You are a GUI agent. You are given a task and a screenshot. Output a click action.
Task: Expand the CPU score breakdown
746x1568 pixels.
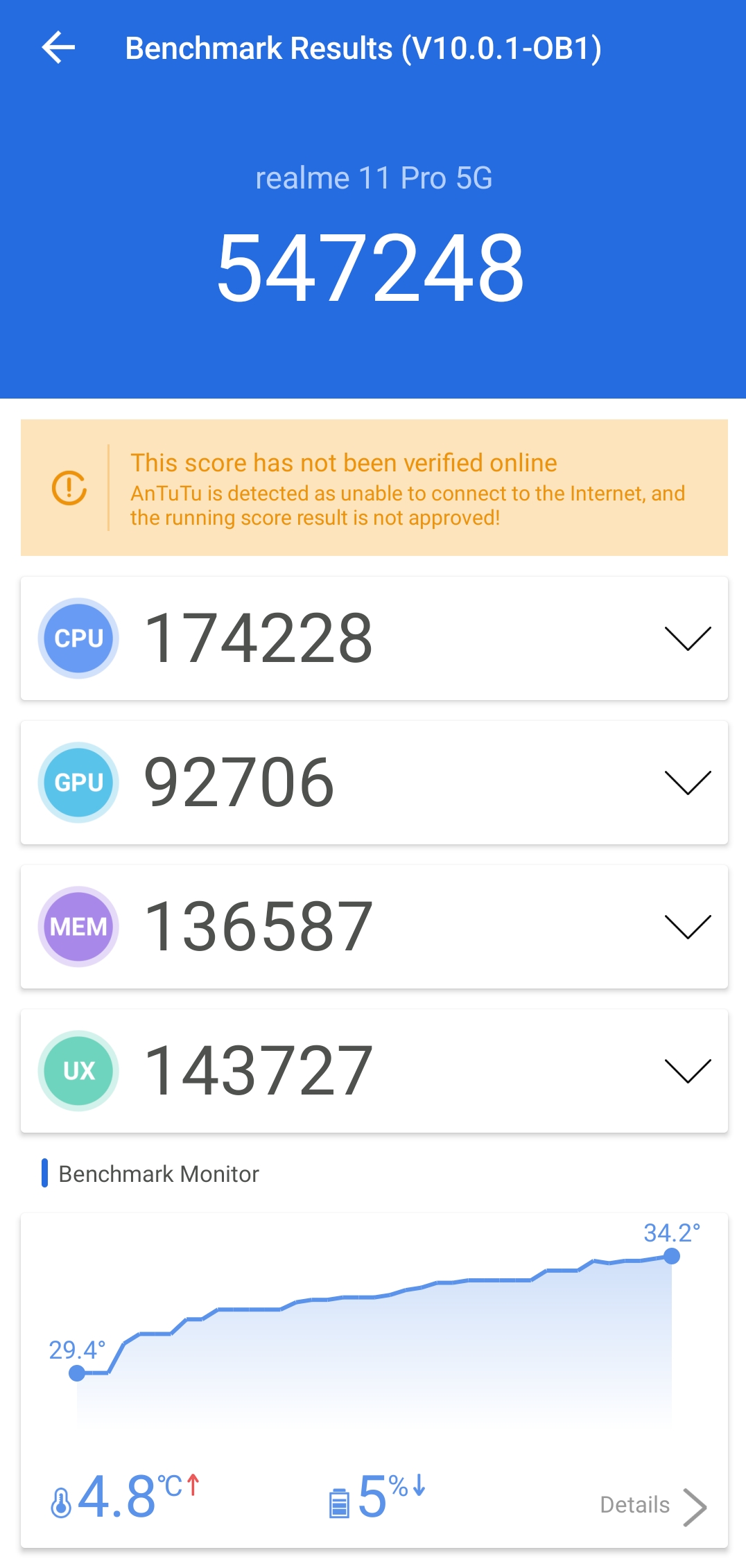point(688,638)
